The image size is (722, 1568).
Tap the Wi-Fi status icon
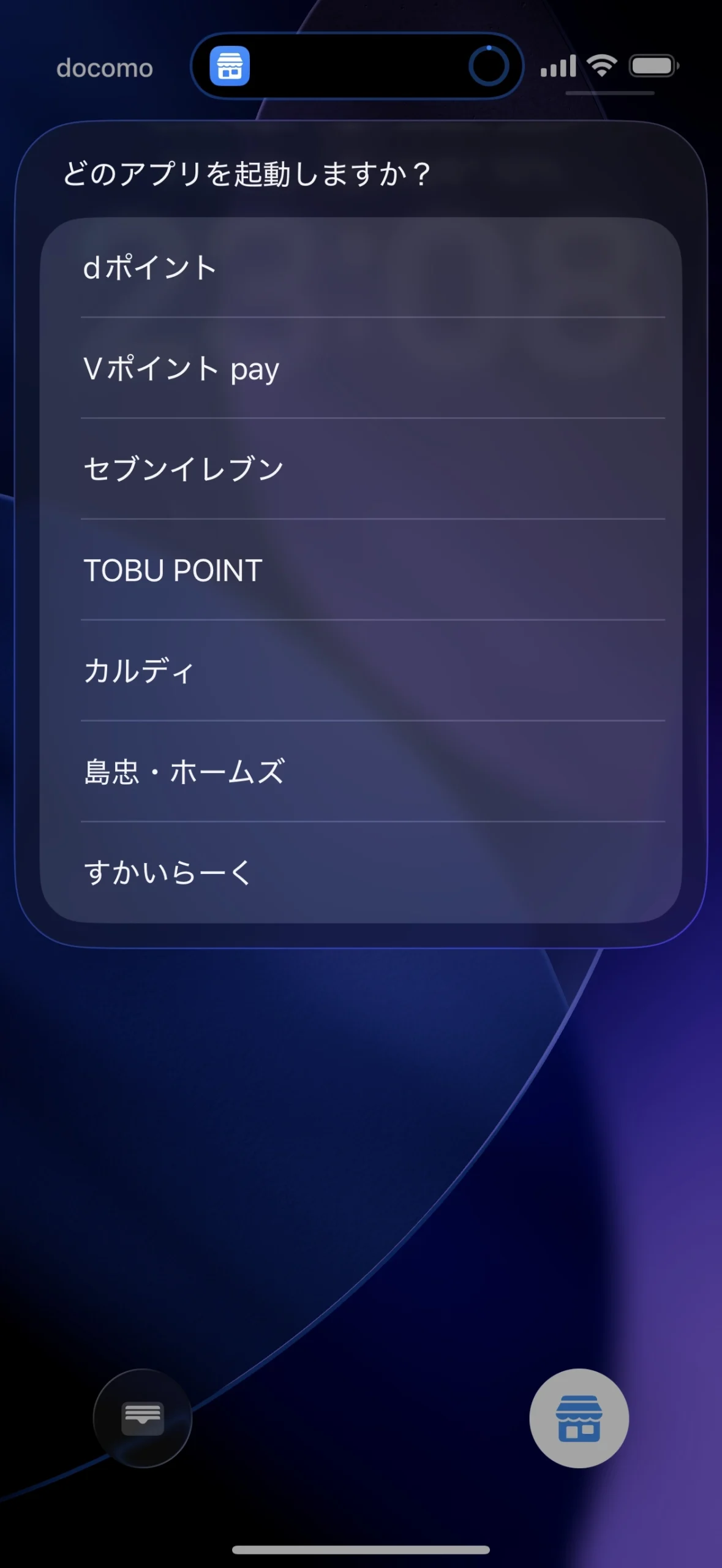point(602,64)
